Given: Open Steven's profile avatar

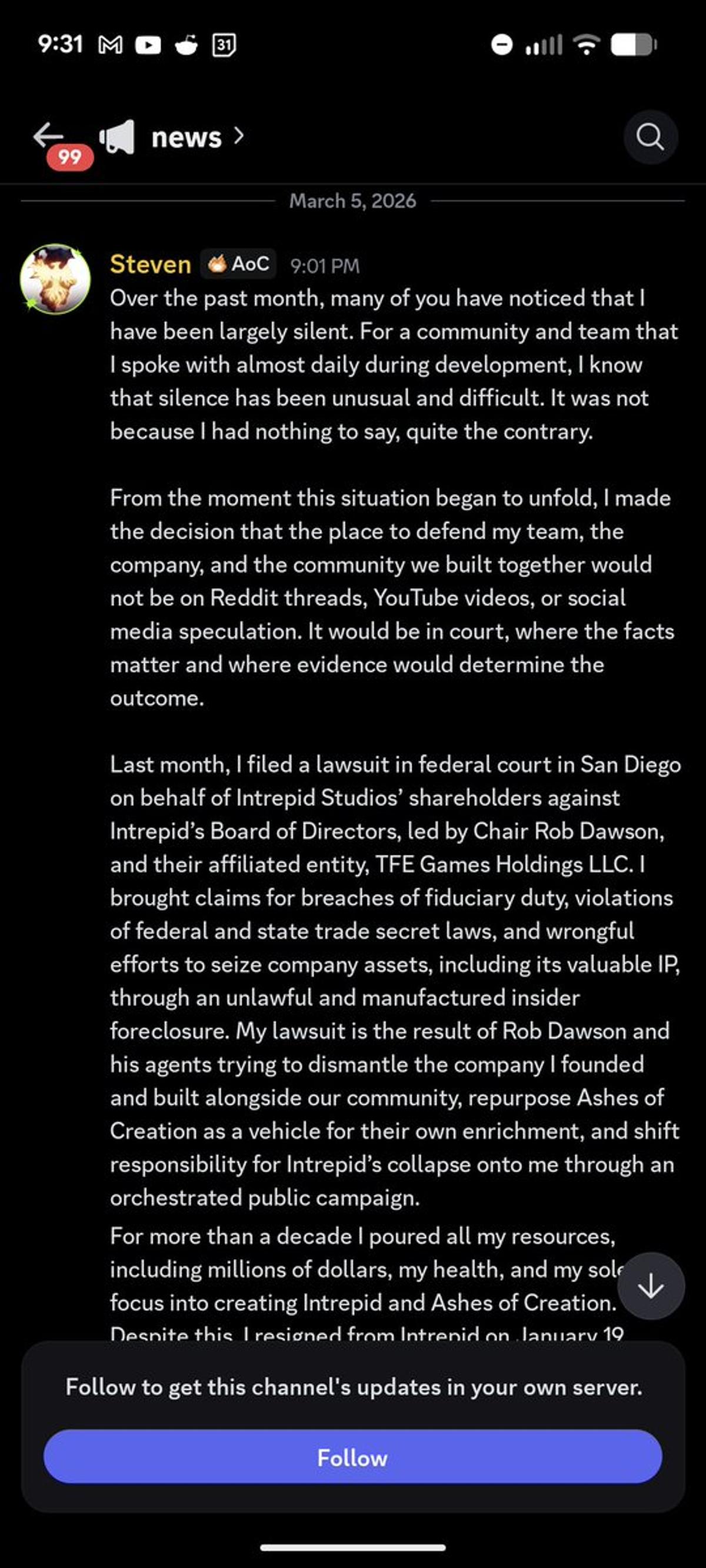Looking at the screenshot, I should 55,280.
